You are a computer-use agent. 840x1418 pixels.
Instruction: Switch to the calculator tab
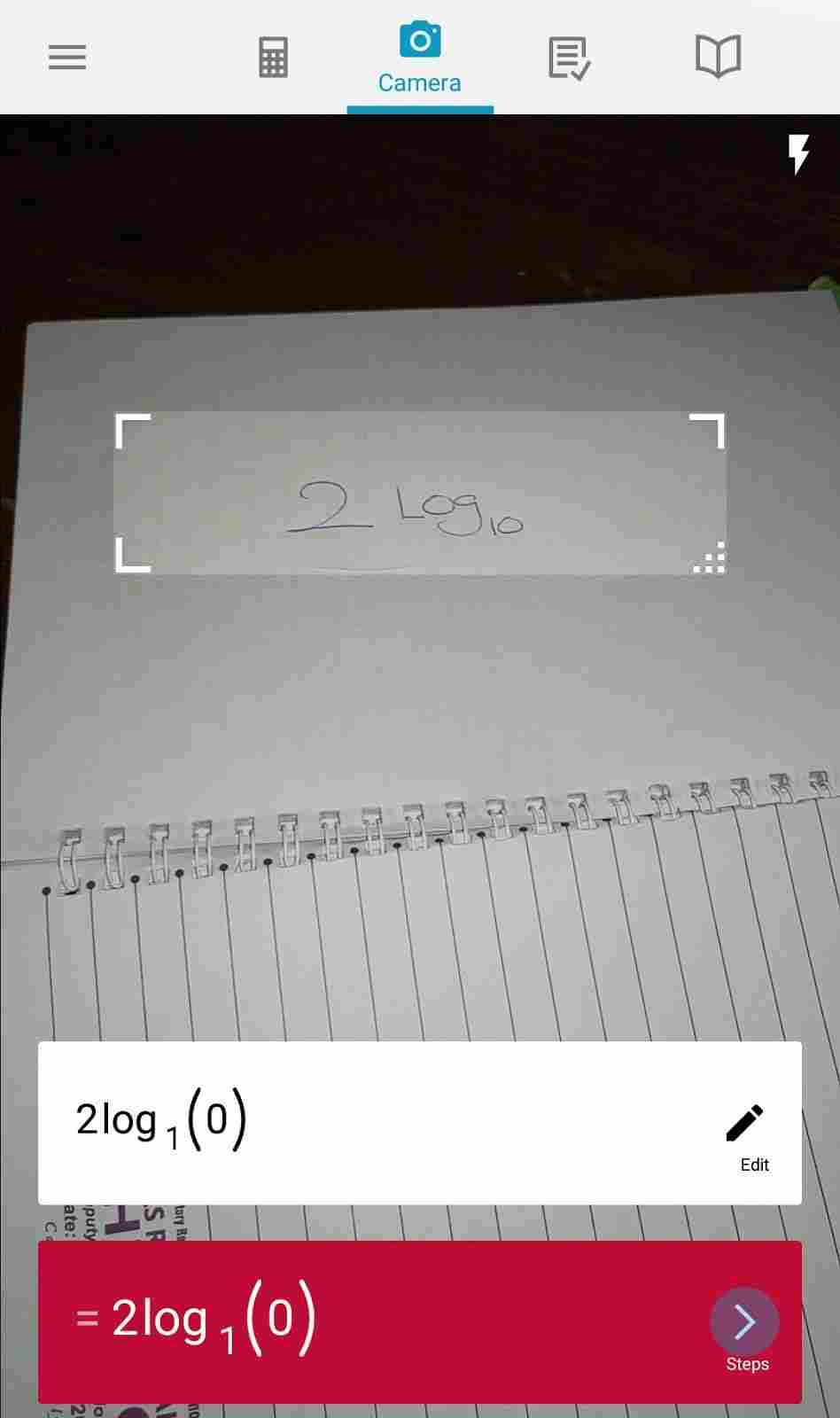tap(273, 58)
